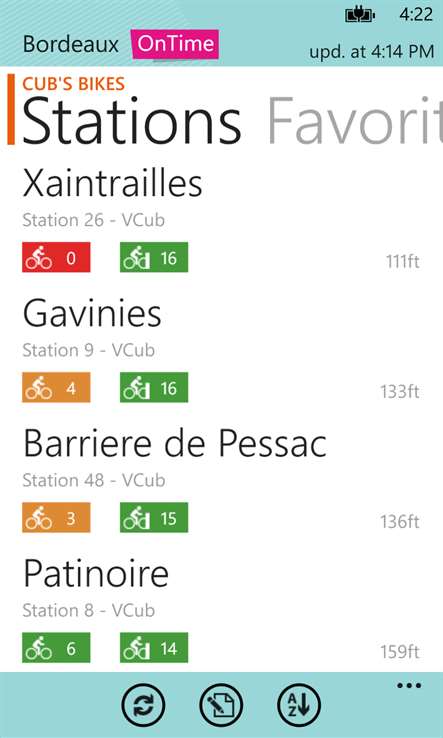The image size is (443, 738).
Task: Open the Gavinies station details
Action: (221, 350)
